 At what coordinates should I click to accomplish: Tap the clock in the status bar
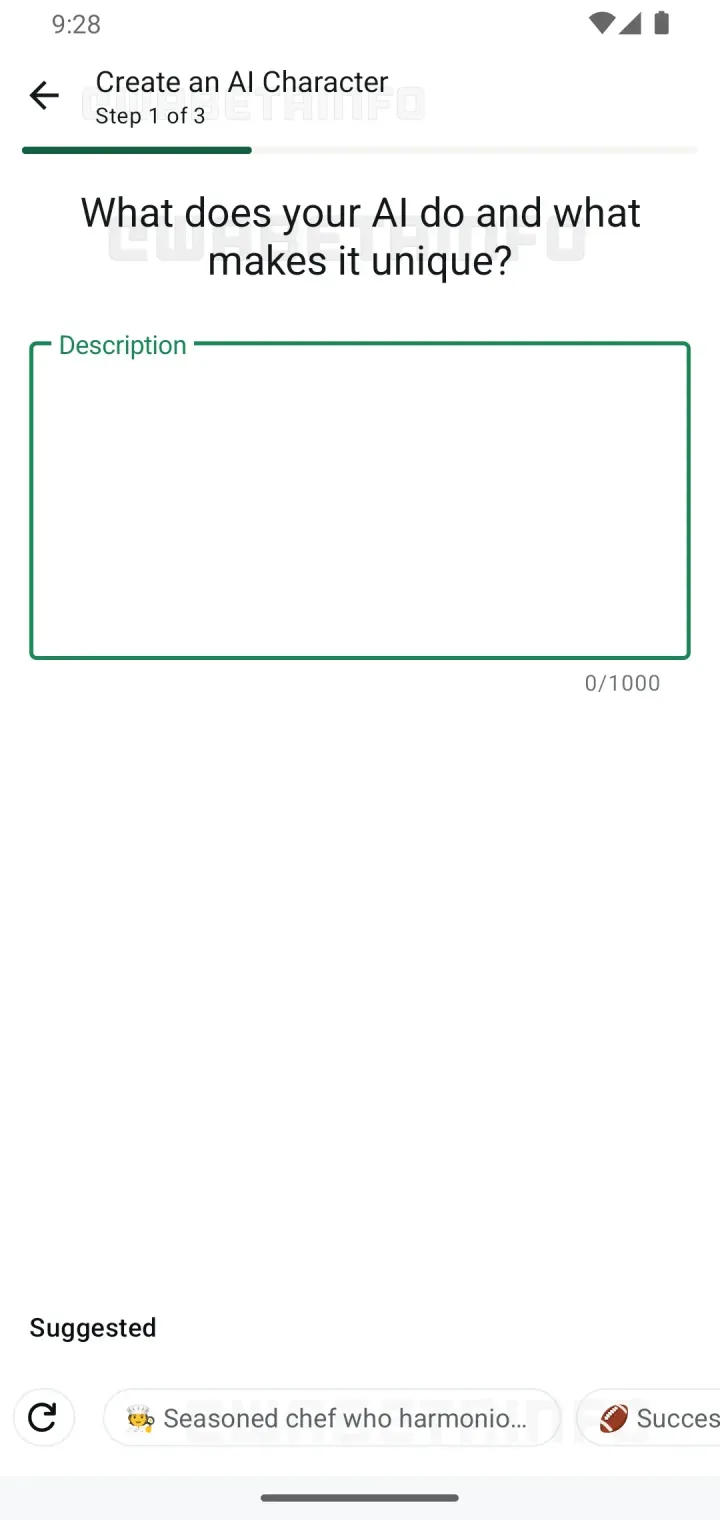(x=76, y=24)
